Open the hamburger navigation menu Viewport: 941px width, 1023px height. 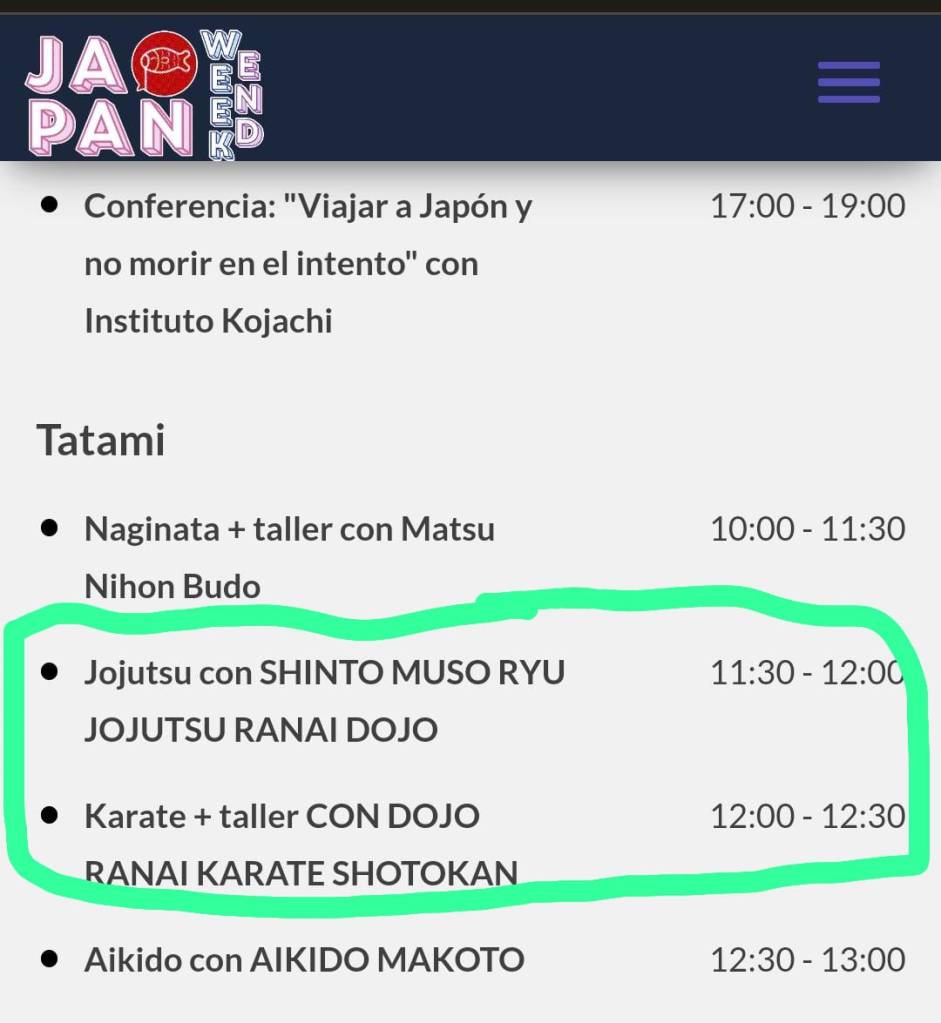849,83
